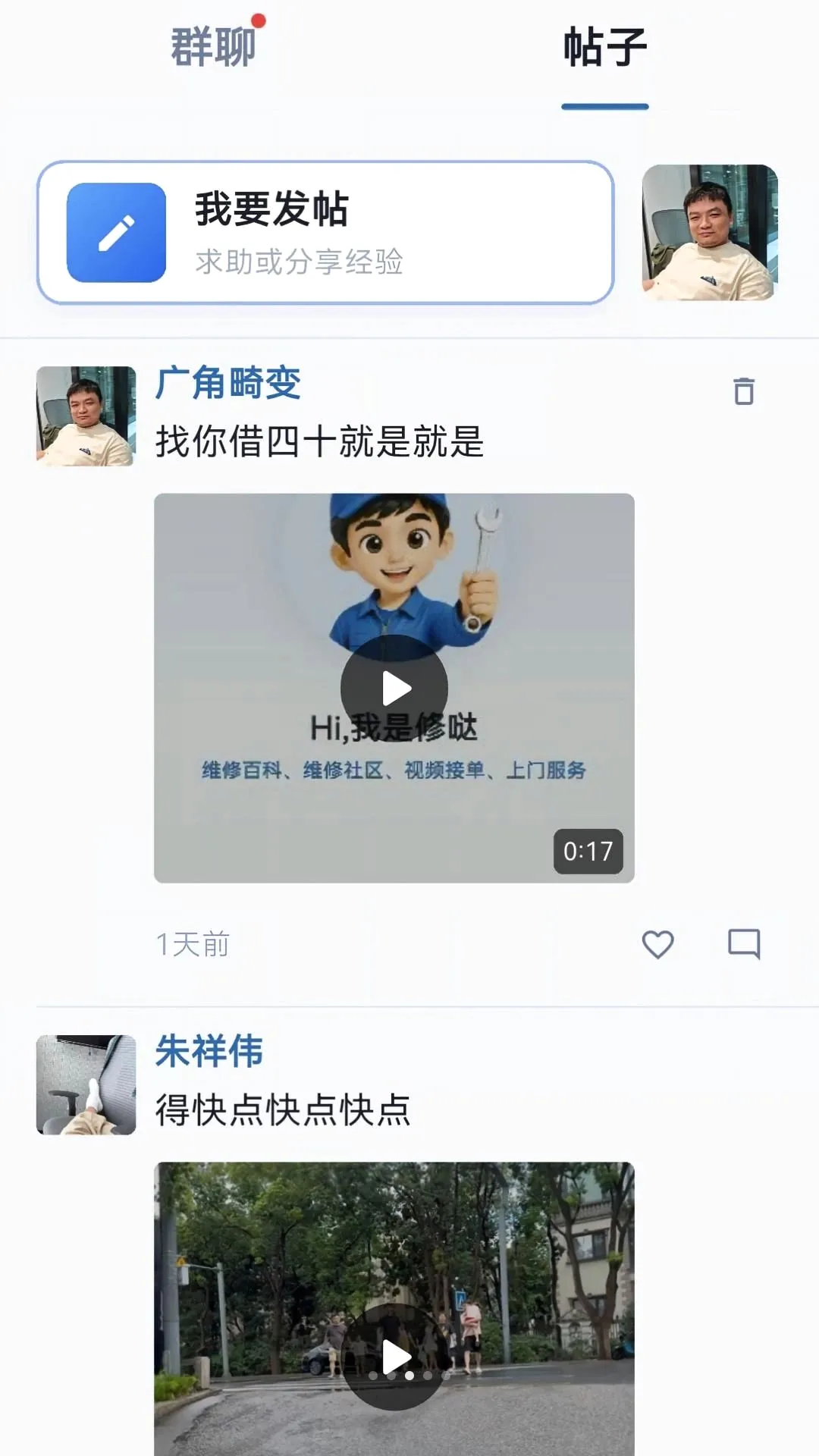The height and width of the screenshot is (1456, 819).
Task: Open the username 朱祥伟
Action: click(209, 1051)
